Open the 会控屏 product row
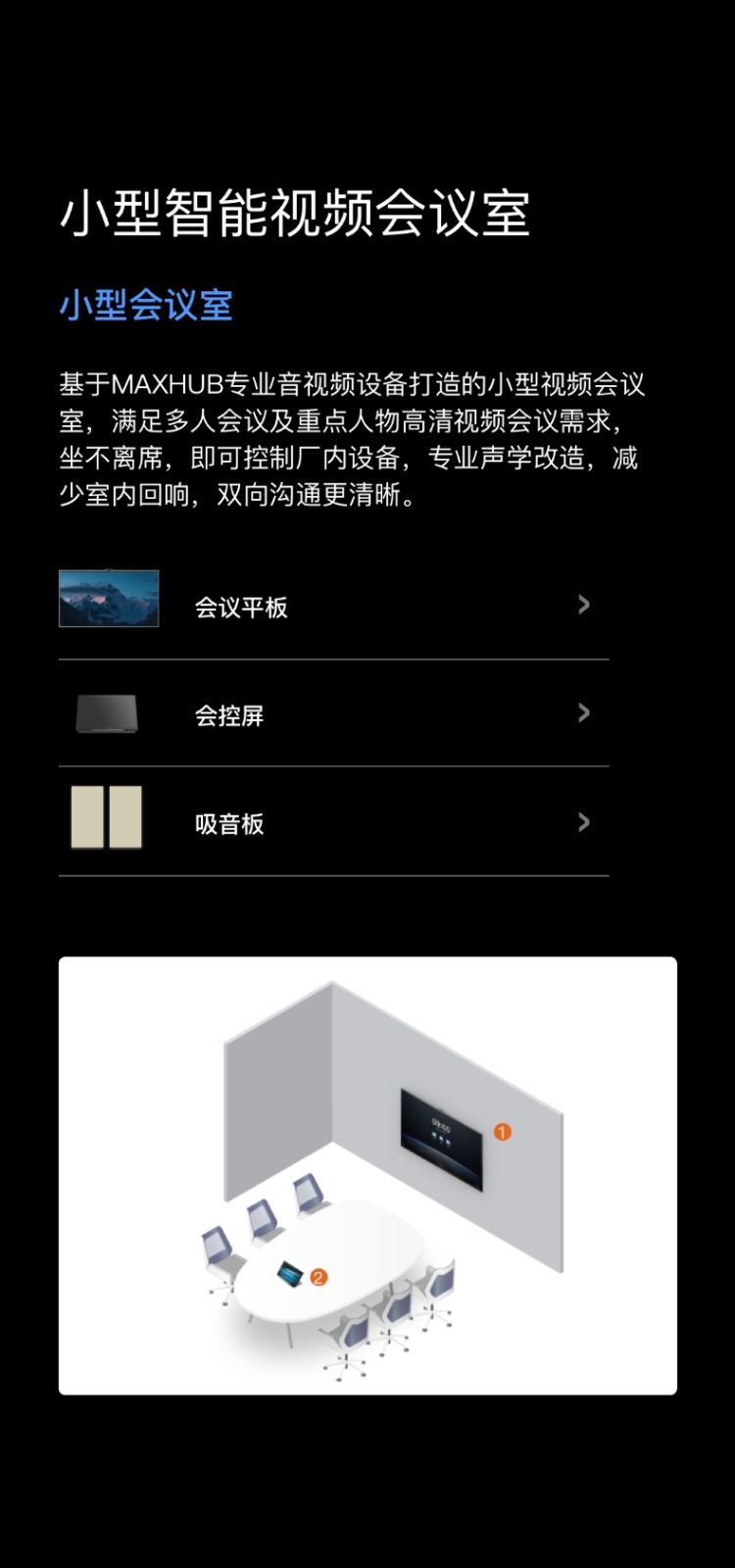 click(333, 714)
